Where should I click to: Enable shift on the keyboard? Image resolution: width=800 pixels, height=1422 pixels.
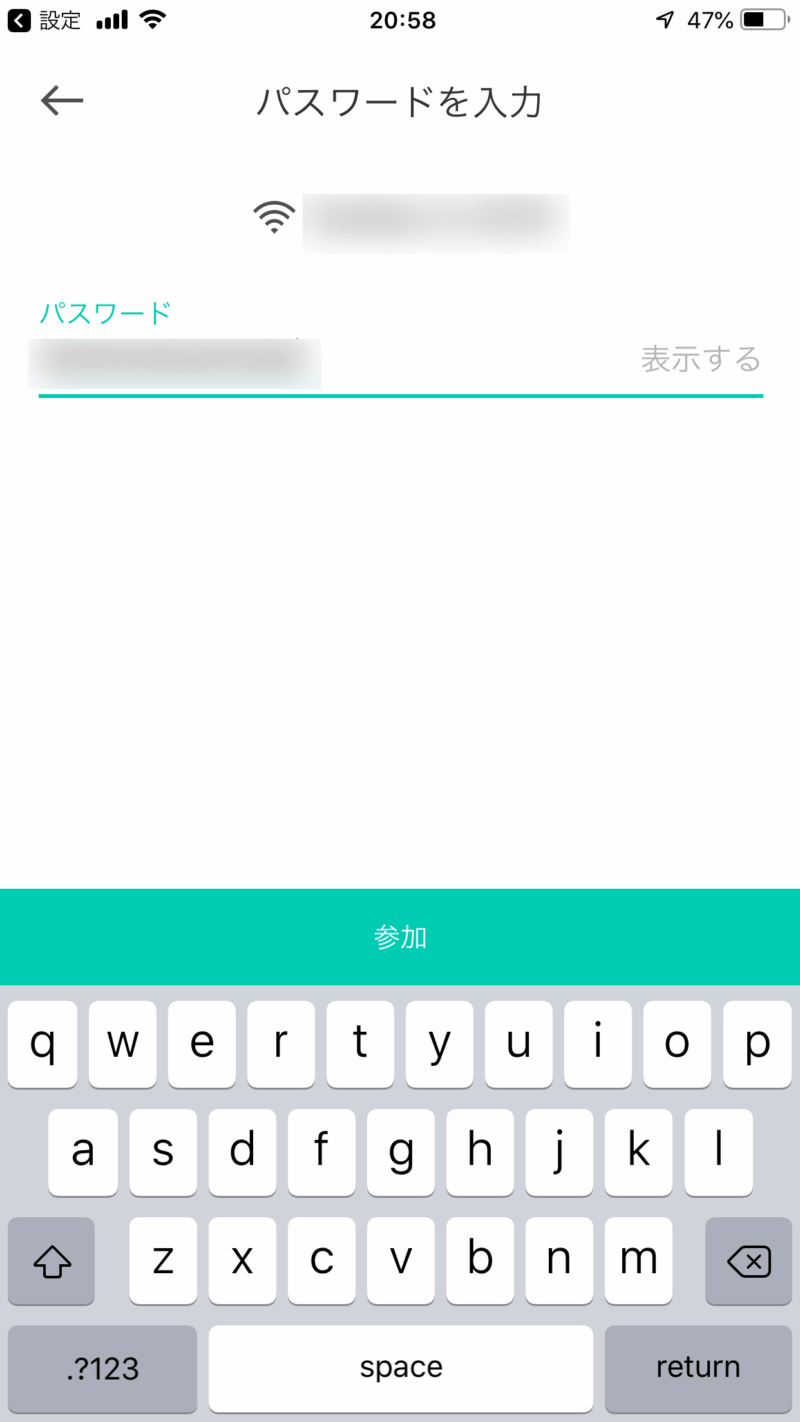51,1261
